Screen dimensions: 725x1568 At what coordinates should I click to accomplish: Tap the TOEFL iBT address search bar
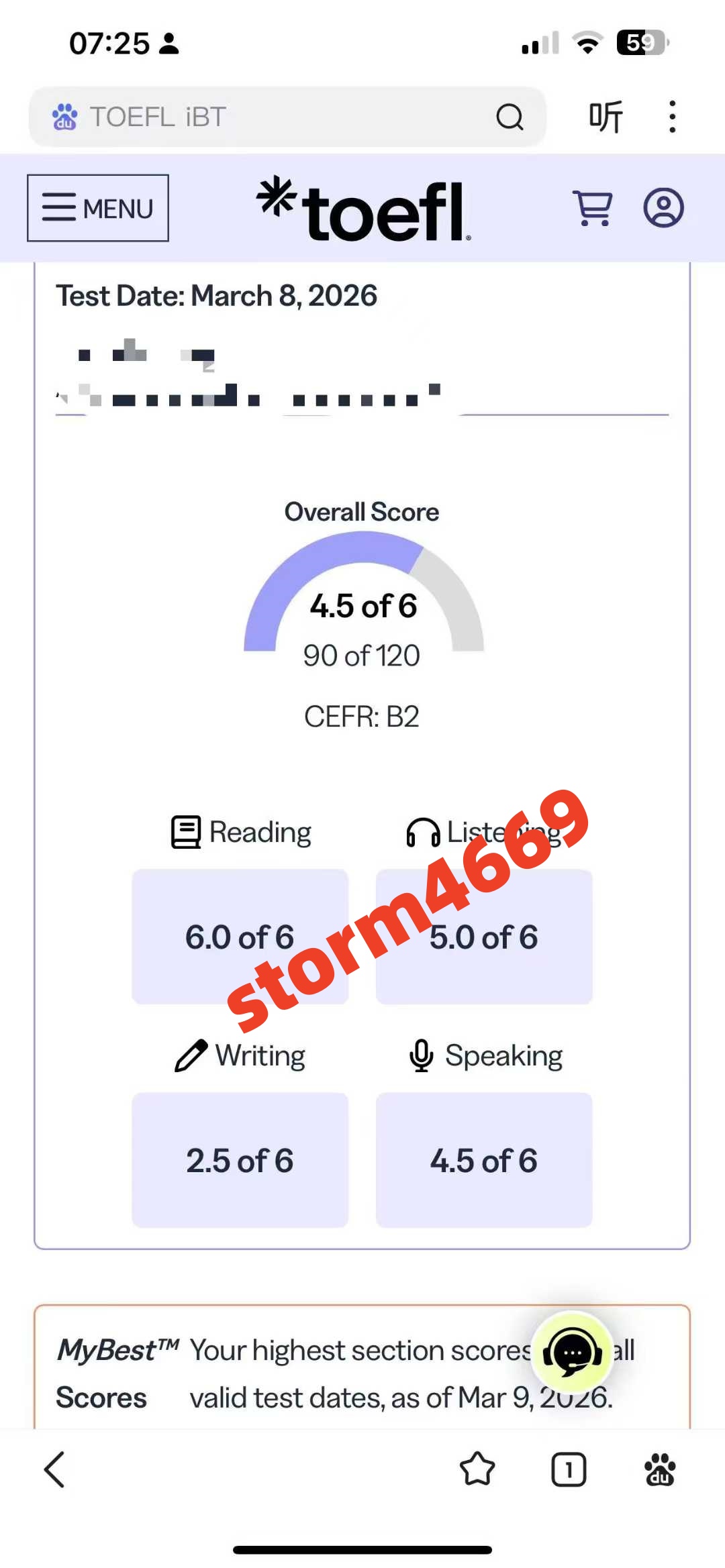pyautogui.click(x=282, y=117)
